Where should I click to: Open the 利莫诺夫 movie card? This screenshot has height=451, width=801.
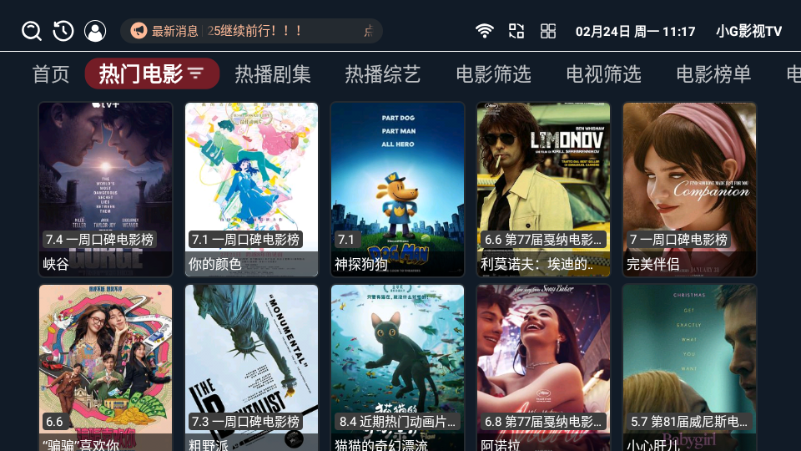(x=544, y=188)
